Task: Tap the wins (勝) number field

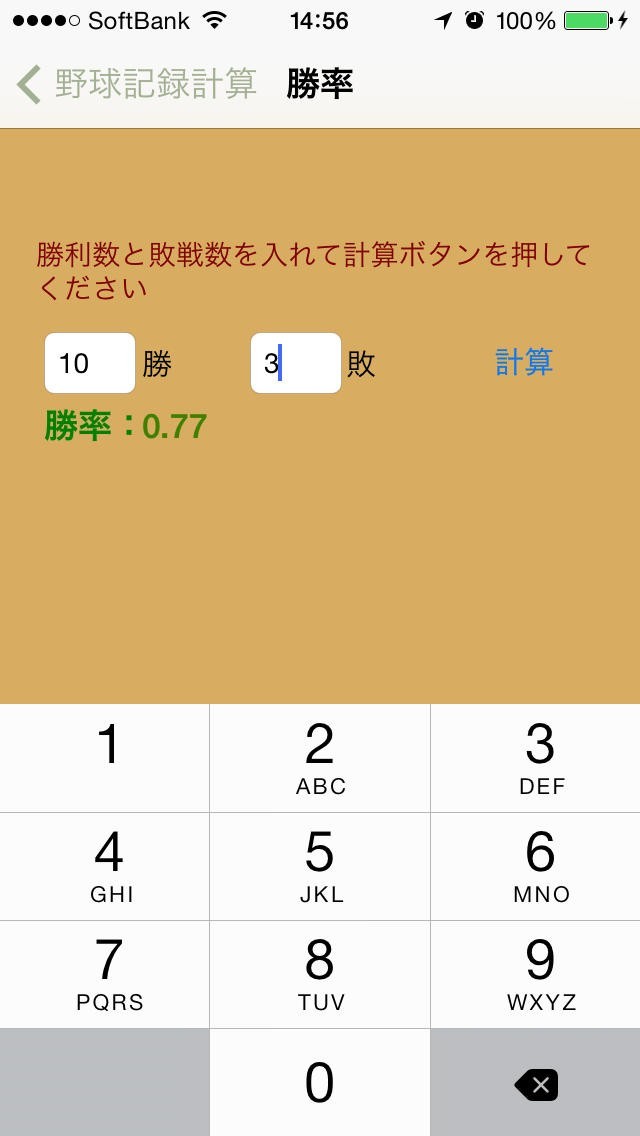Action: (90, 363)
